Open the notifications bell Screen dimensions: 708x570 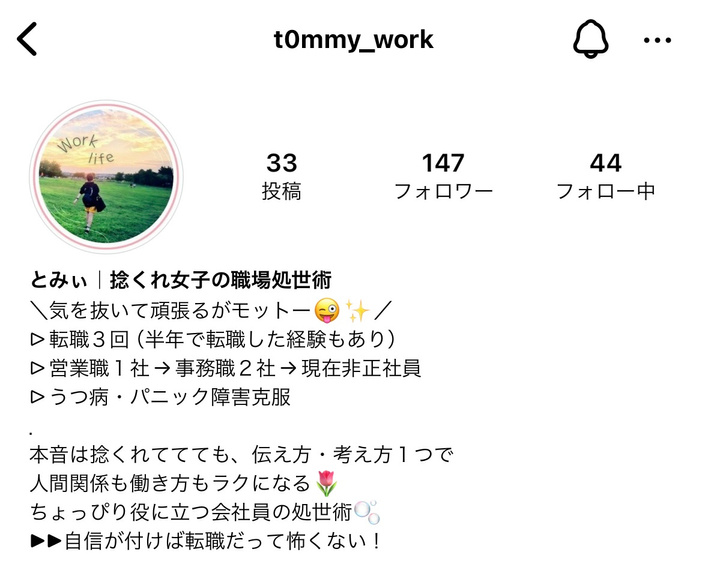591,40
